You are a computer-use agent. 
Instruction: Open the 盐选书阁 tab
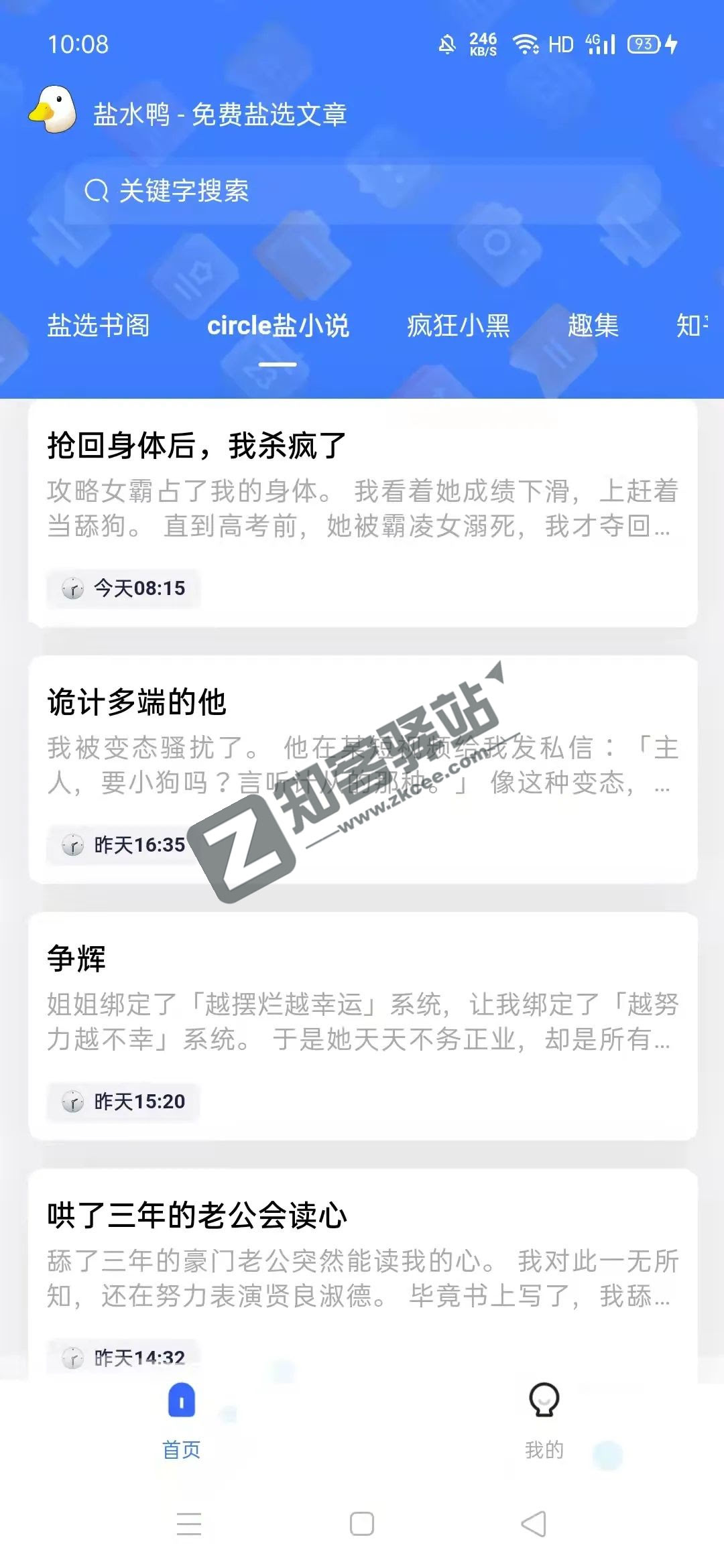pyautogui.click(x=98, y=326)
